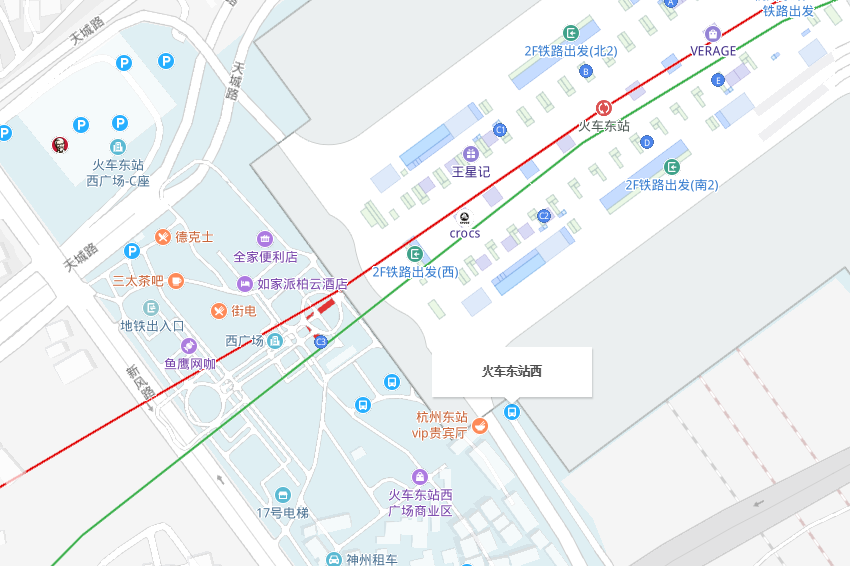This screenshot has height=566, width=850.
Task: Select the 火车东站西广场商业区 marker
Action: click(x=419, y=477)
